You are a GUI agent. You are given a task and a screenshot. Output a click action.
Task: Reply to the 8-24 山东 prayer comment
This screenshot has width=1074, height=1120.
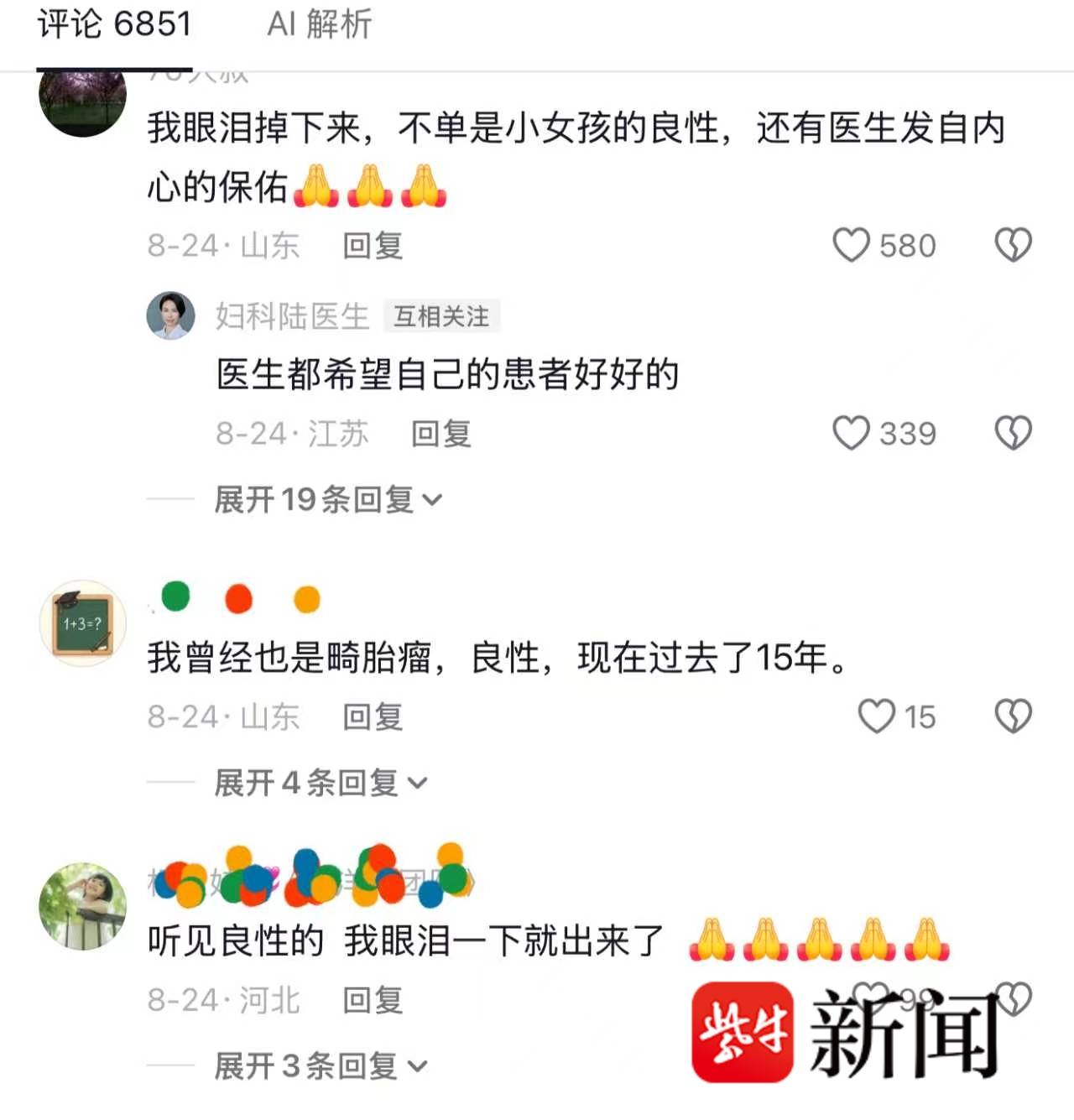(373, 246)
